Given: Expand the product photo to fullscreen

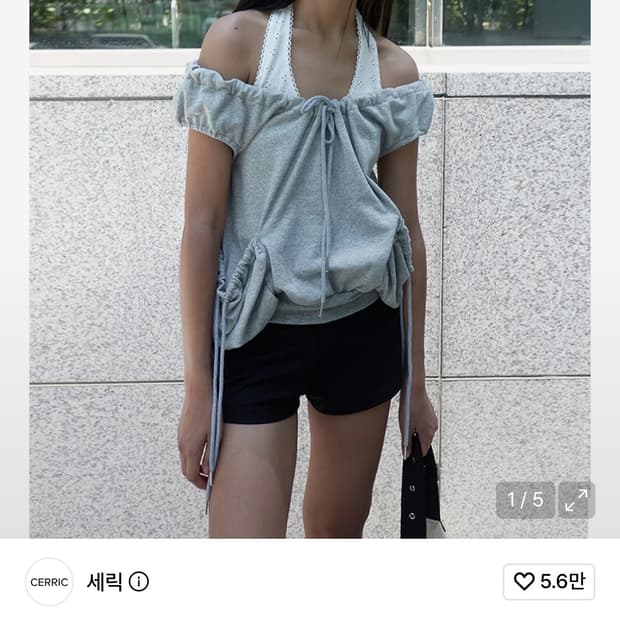Looking at the screenshot, I should point(576,500).
